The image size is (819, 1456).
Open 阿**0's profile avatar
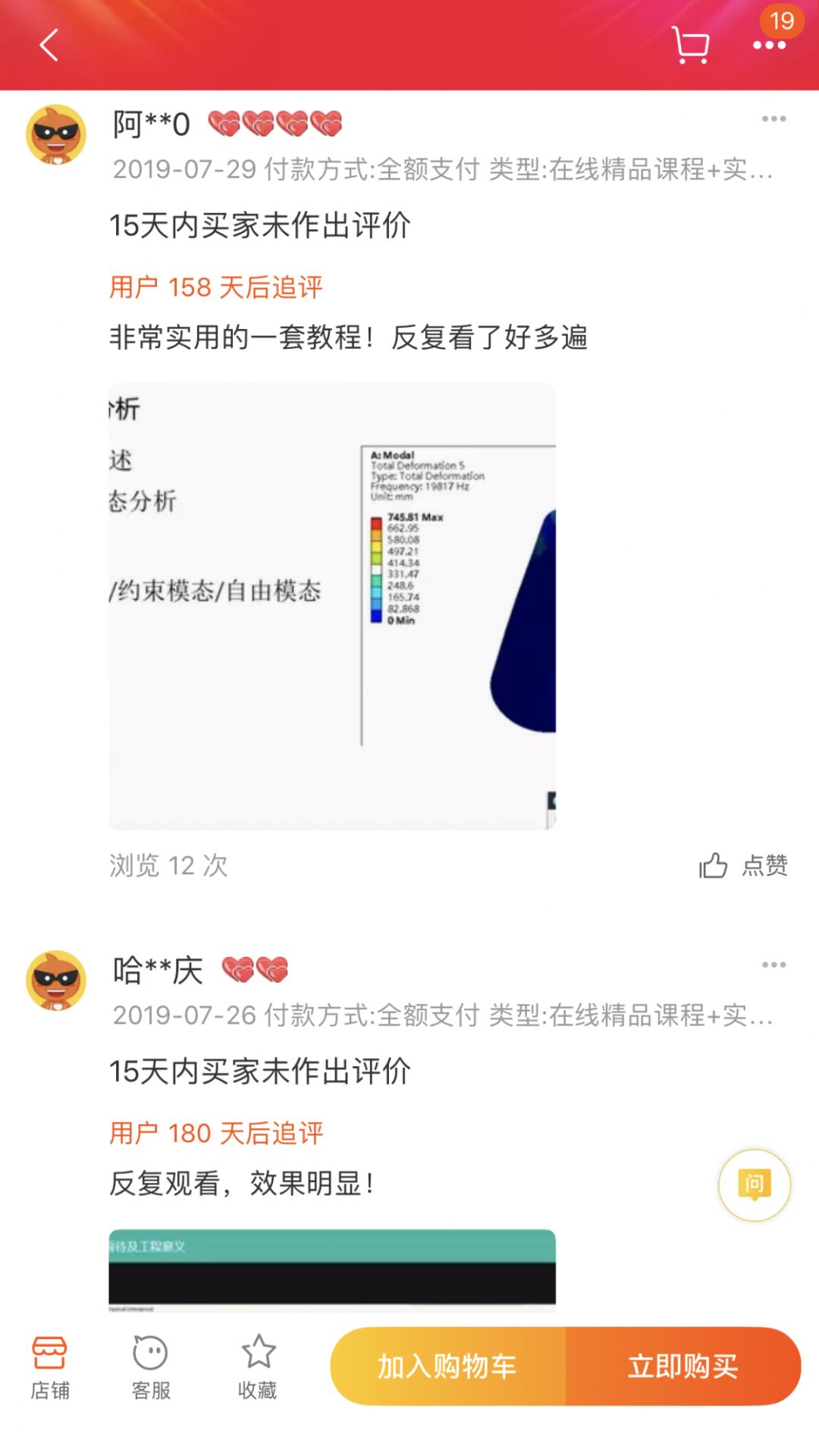point(56,135)
